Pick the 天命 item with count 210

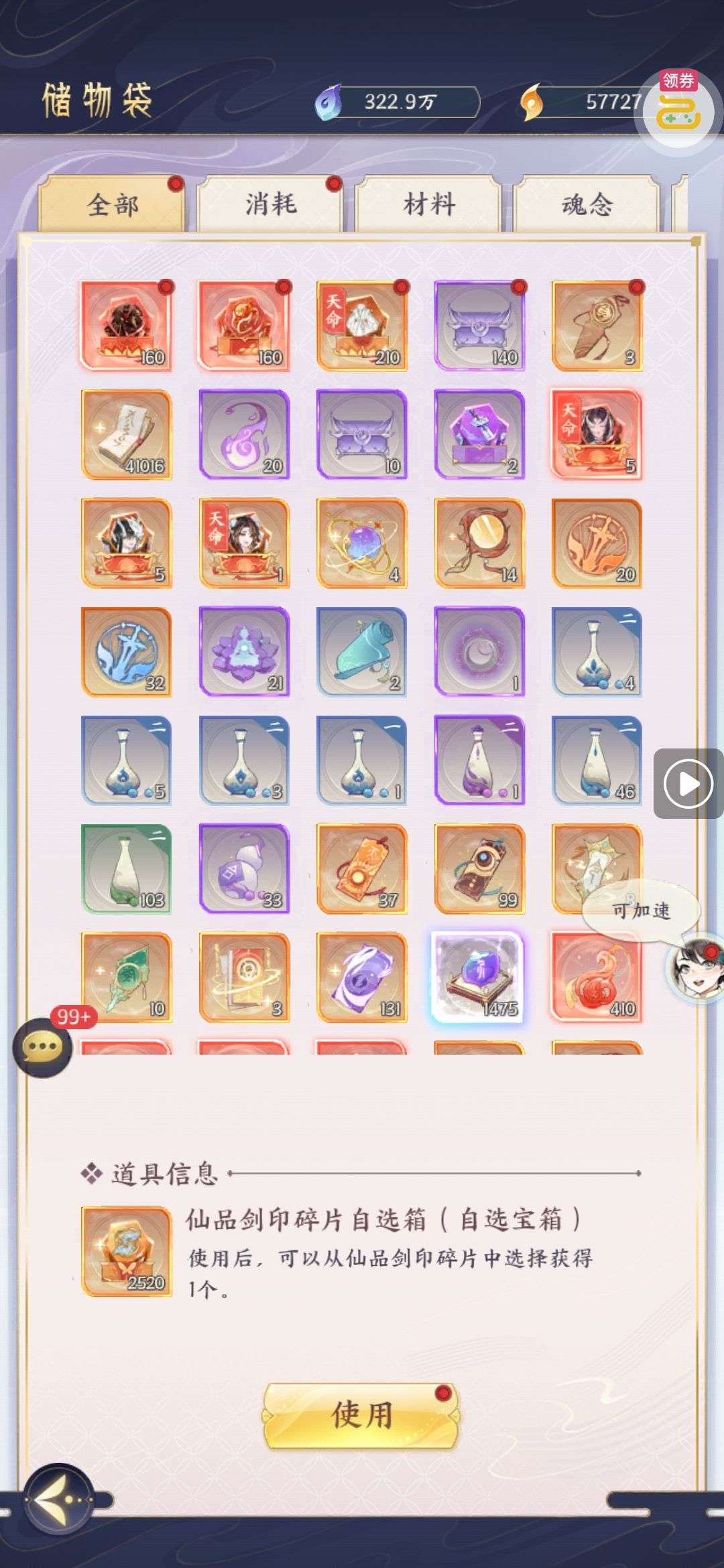click(x=362, y=326)
